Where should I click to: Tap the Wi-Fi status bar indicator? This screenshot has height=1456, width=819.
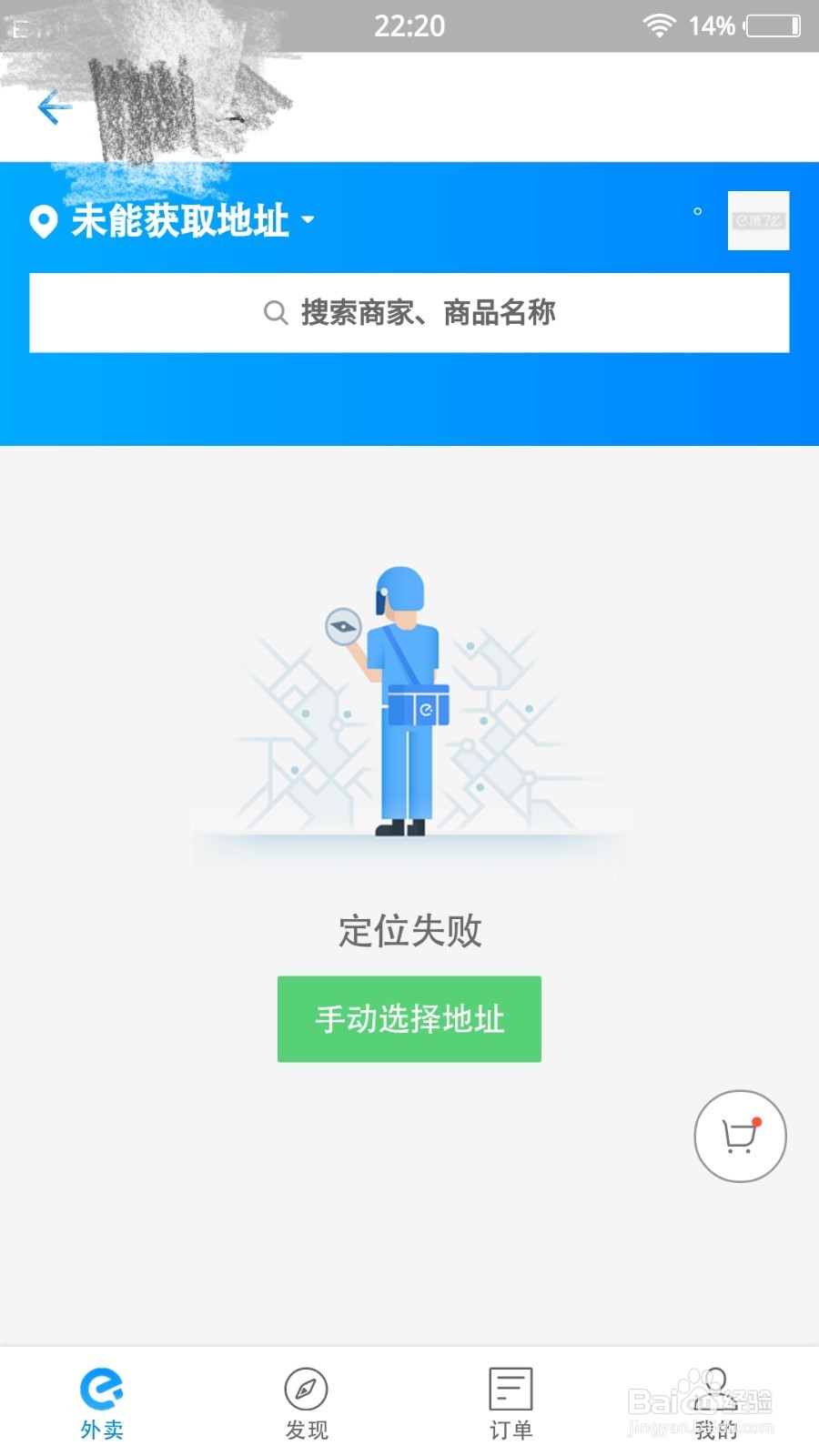(659, 25)
